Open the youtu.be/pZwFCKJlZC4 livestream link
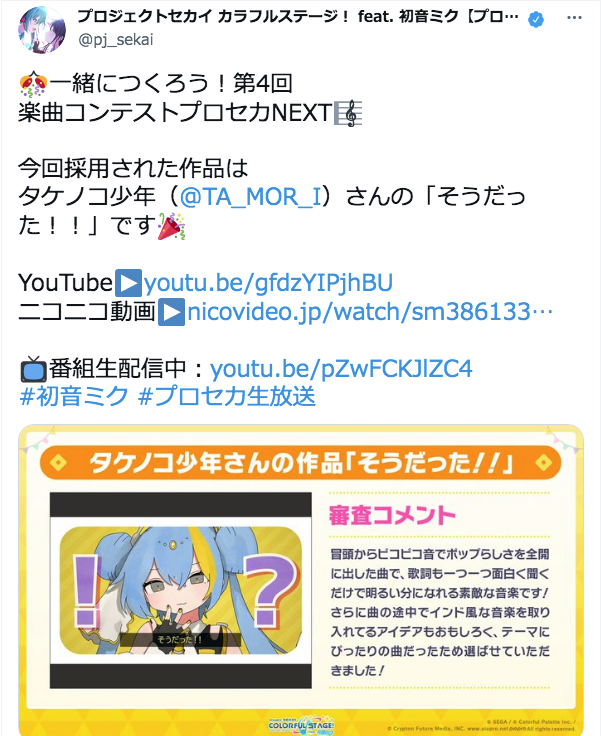601x736 pixels. click(341, 368)
